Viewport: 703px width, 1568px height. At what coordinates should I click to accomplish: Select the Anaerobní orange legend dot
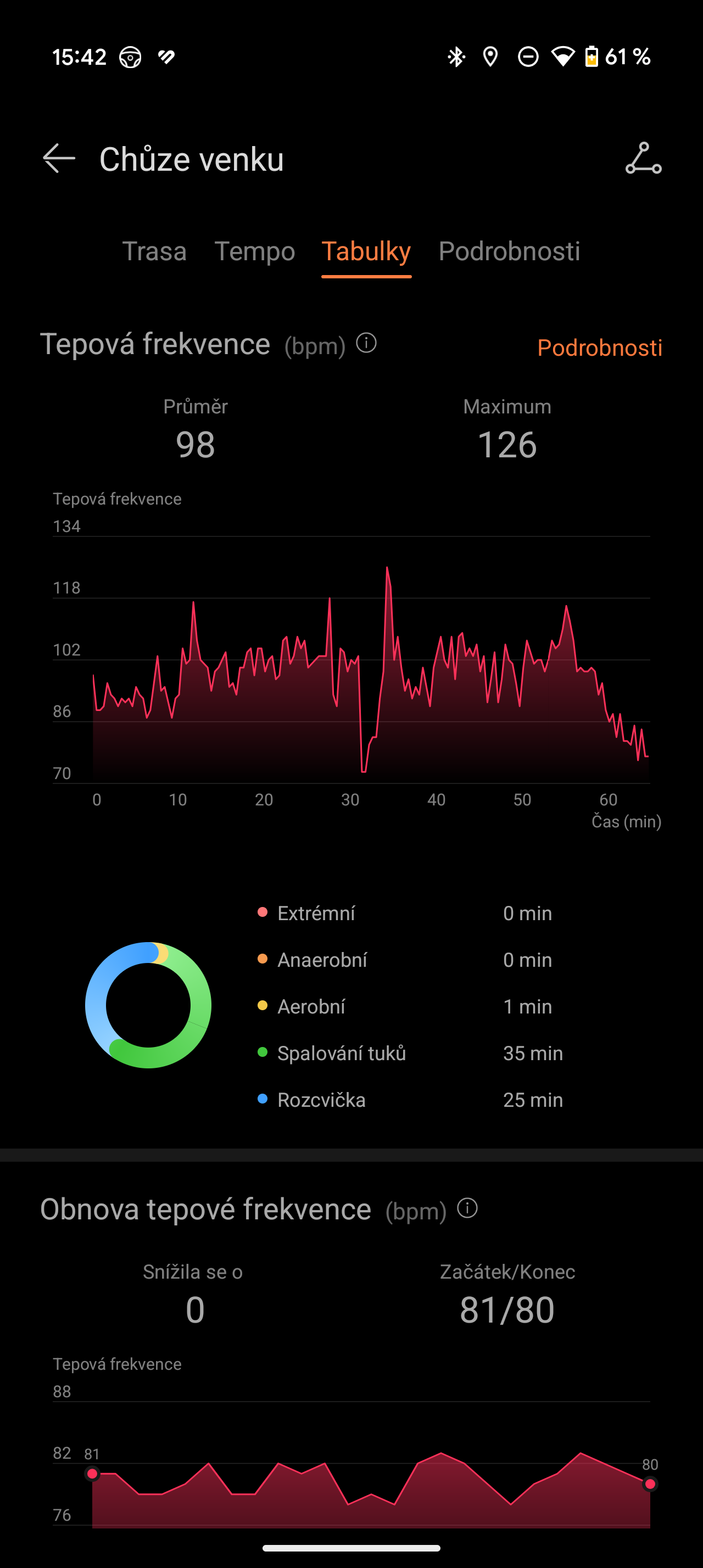tap(263, 959)
